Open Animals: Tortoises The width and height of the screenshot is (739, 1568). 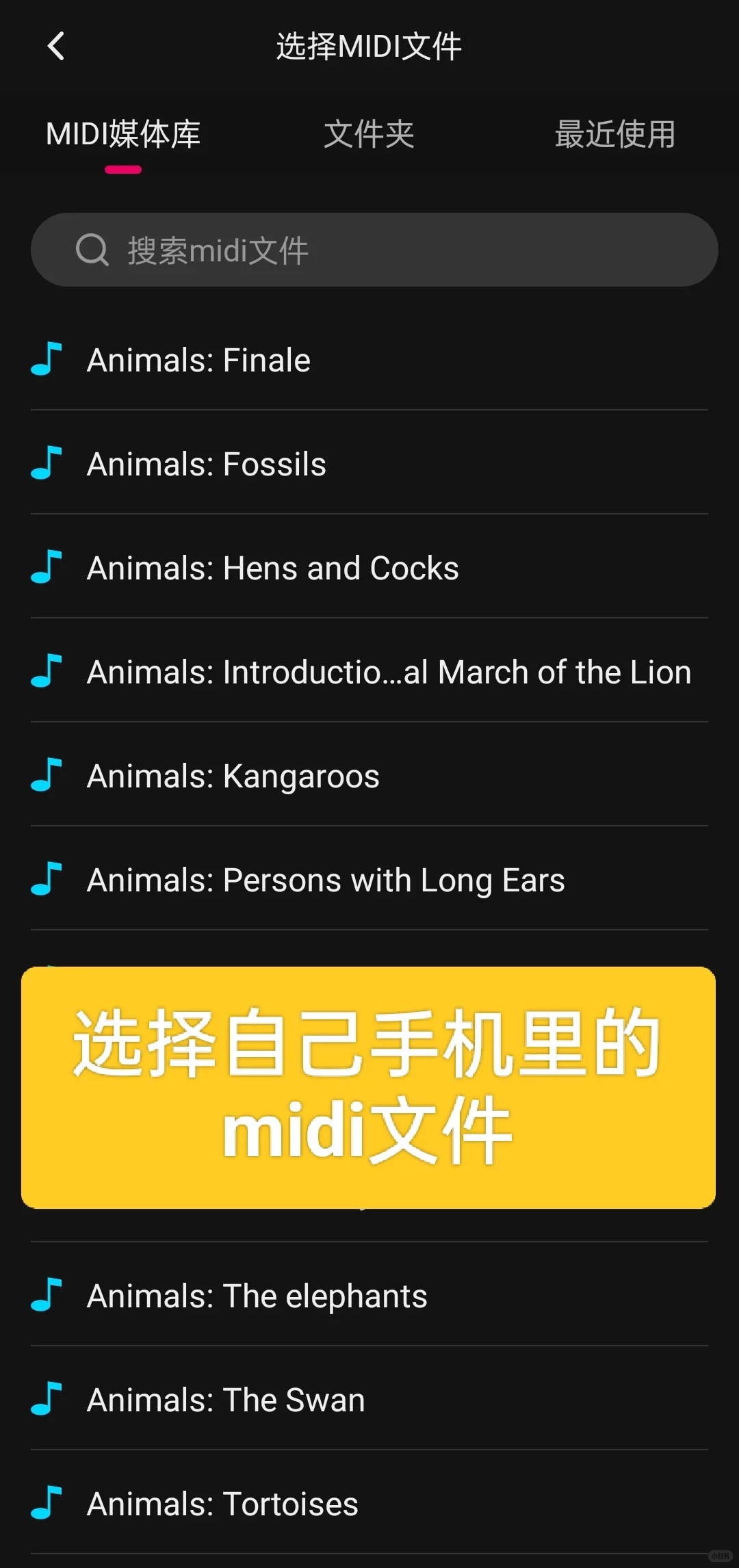369,1504
